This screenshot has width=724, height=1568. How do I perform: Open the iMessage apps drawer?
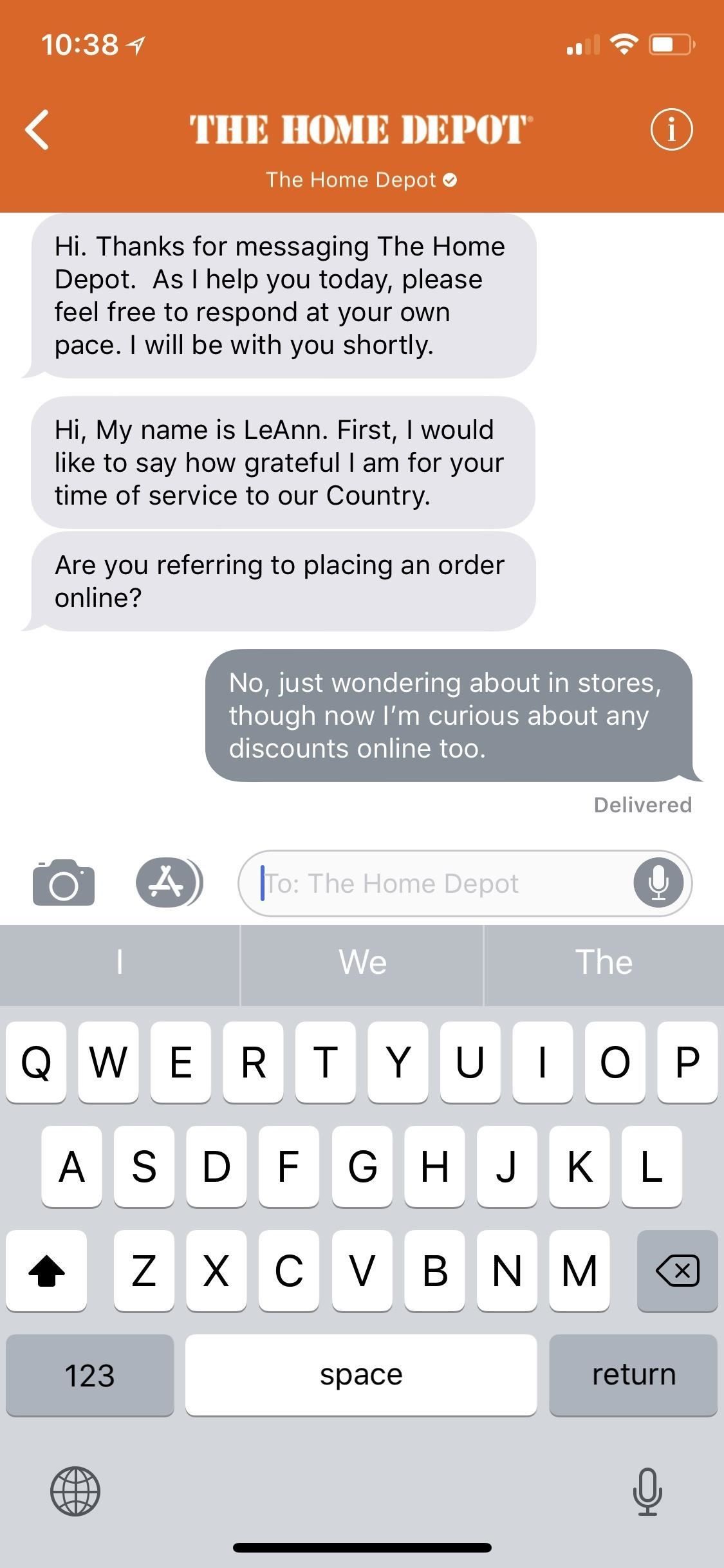point(167,883)
